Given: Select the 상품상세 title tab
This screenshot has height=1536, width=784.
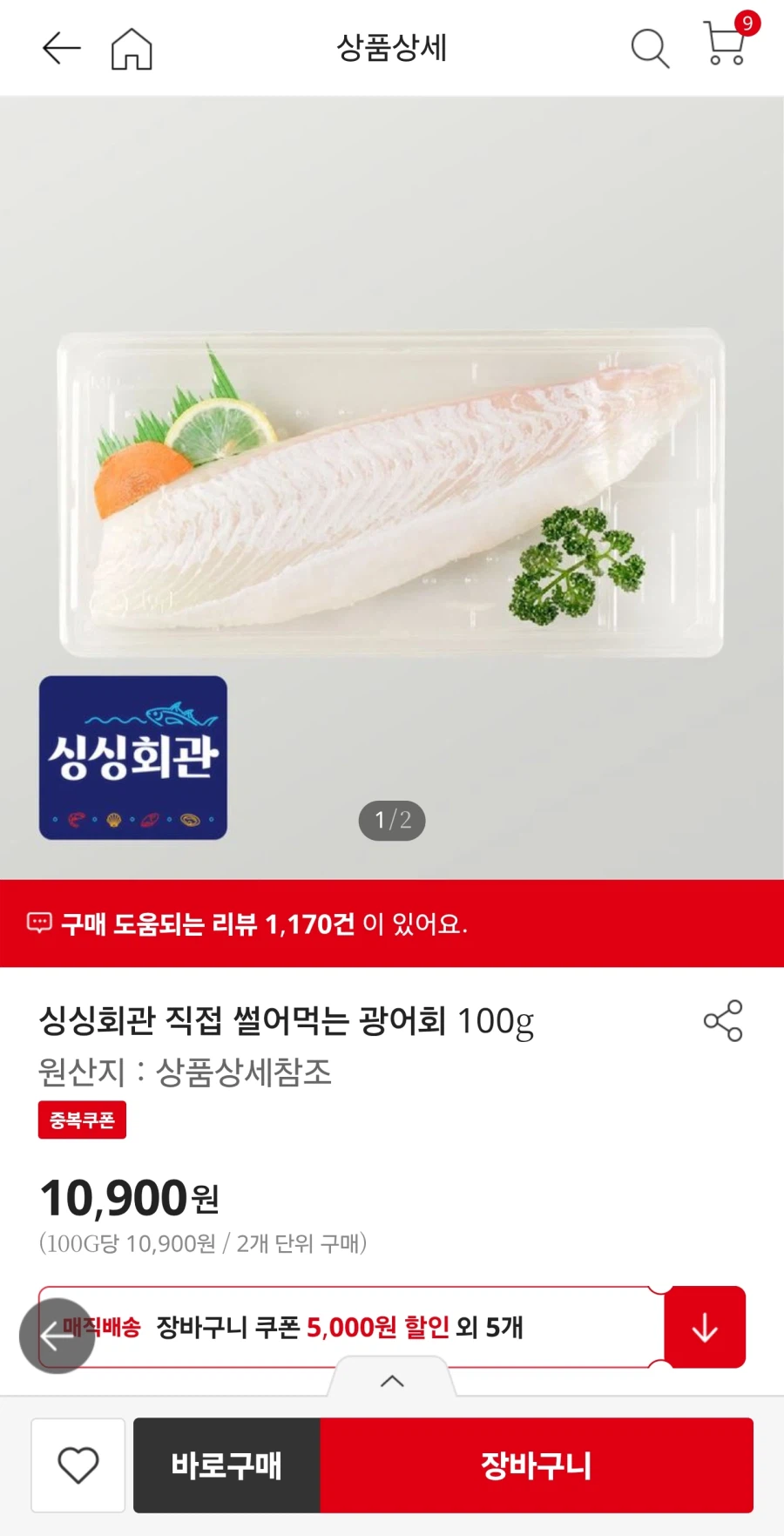Looking at the screenshot, I should coord(391,50).
